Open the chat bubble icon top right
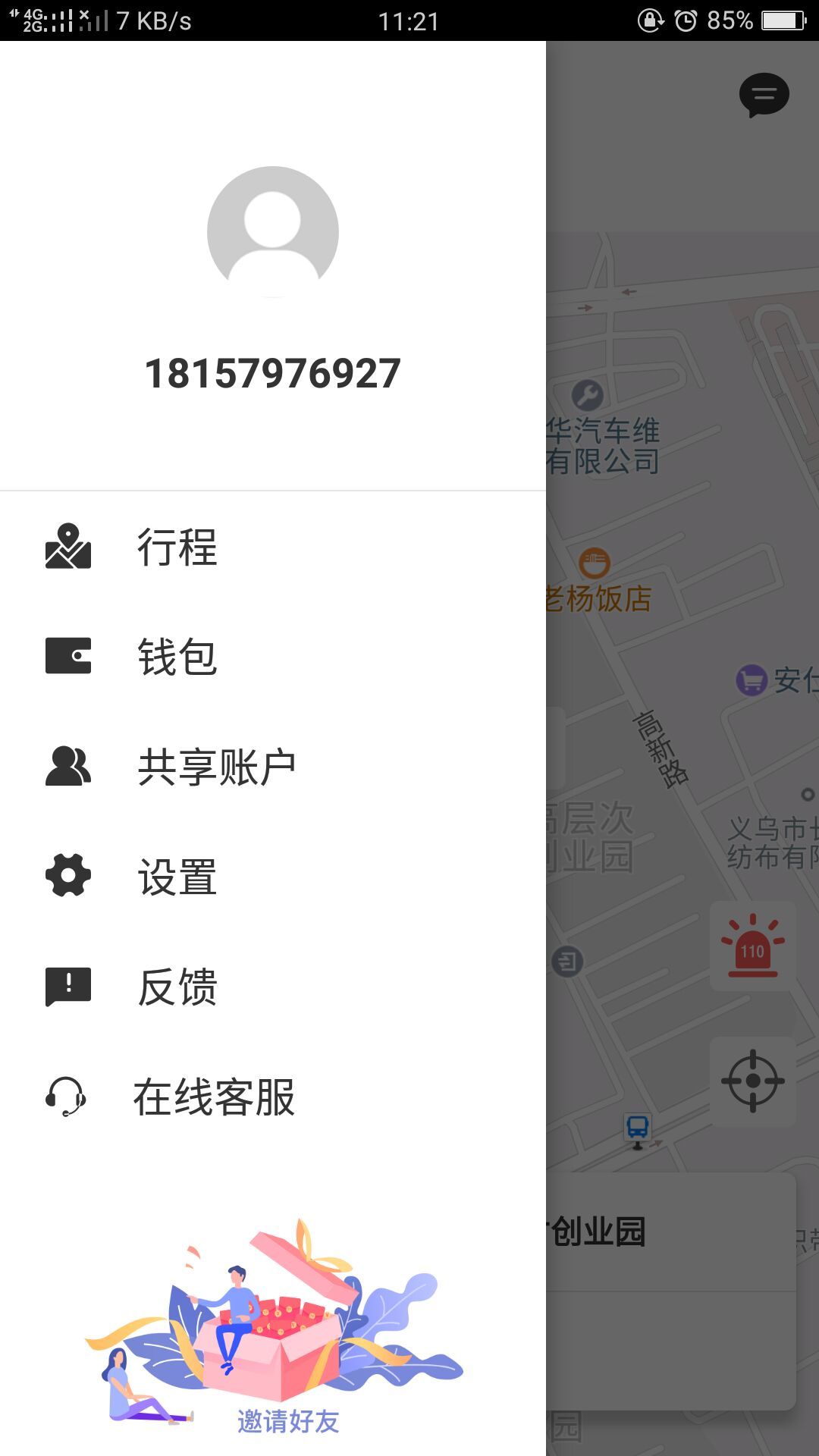 pos(764,95)
